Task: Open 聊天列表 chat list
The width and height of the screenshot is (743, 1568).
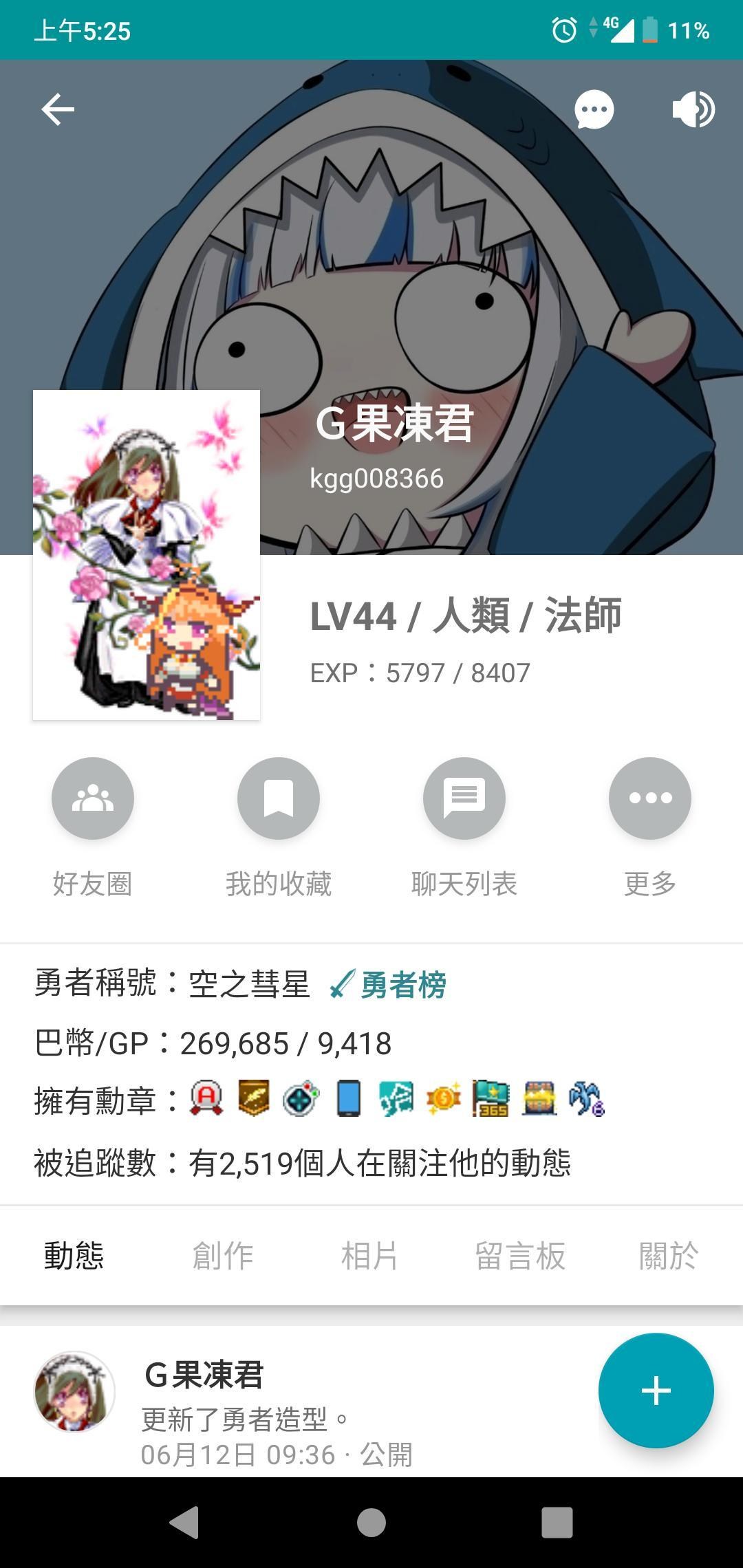Action: coord(464,798)
